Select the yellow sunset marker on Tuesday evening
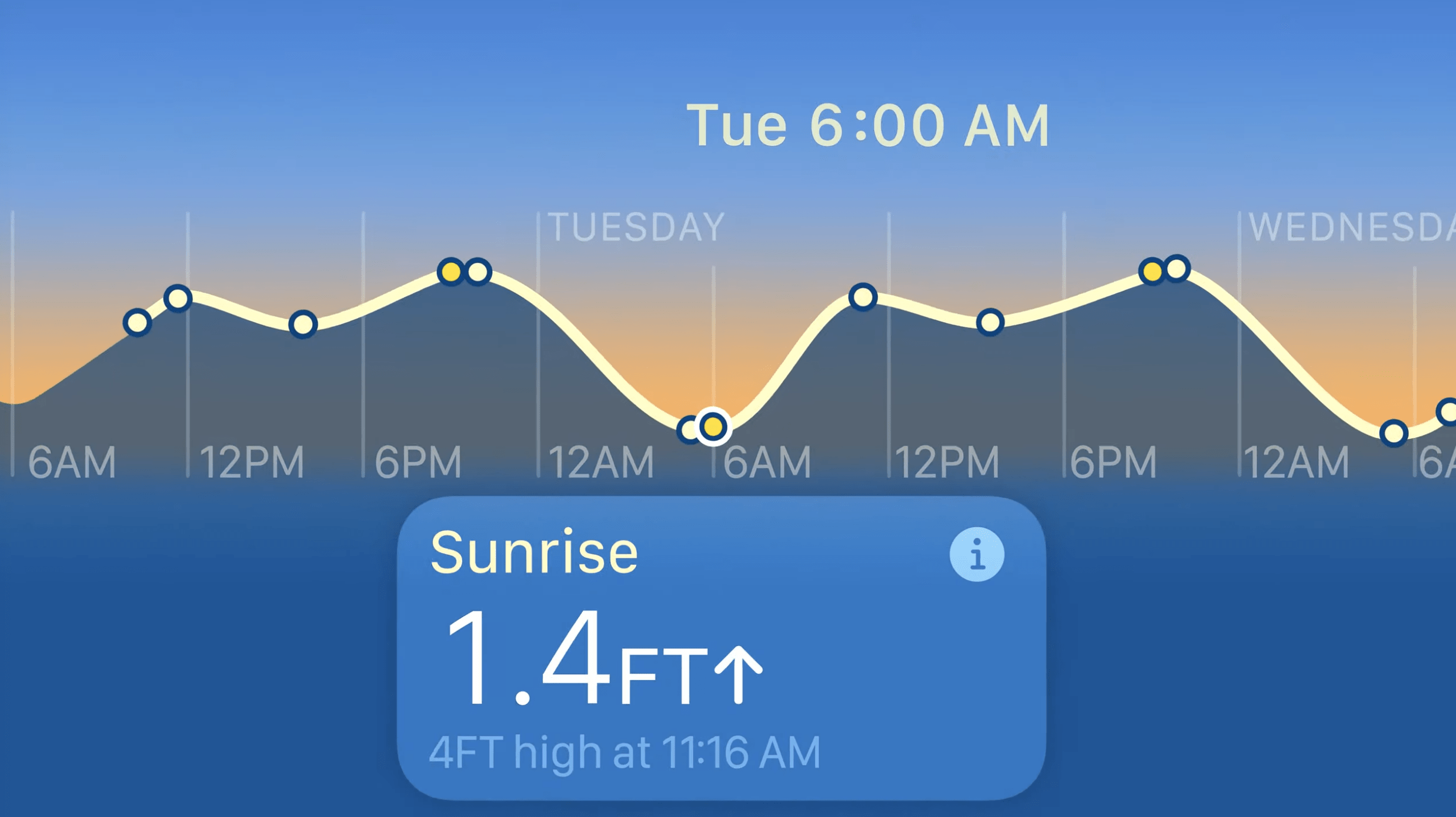The image size is (1456, 817). tap(1151, 272)
